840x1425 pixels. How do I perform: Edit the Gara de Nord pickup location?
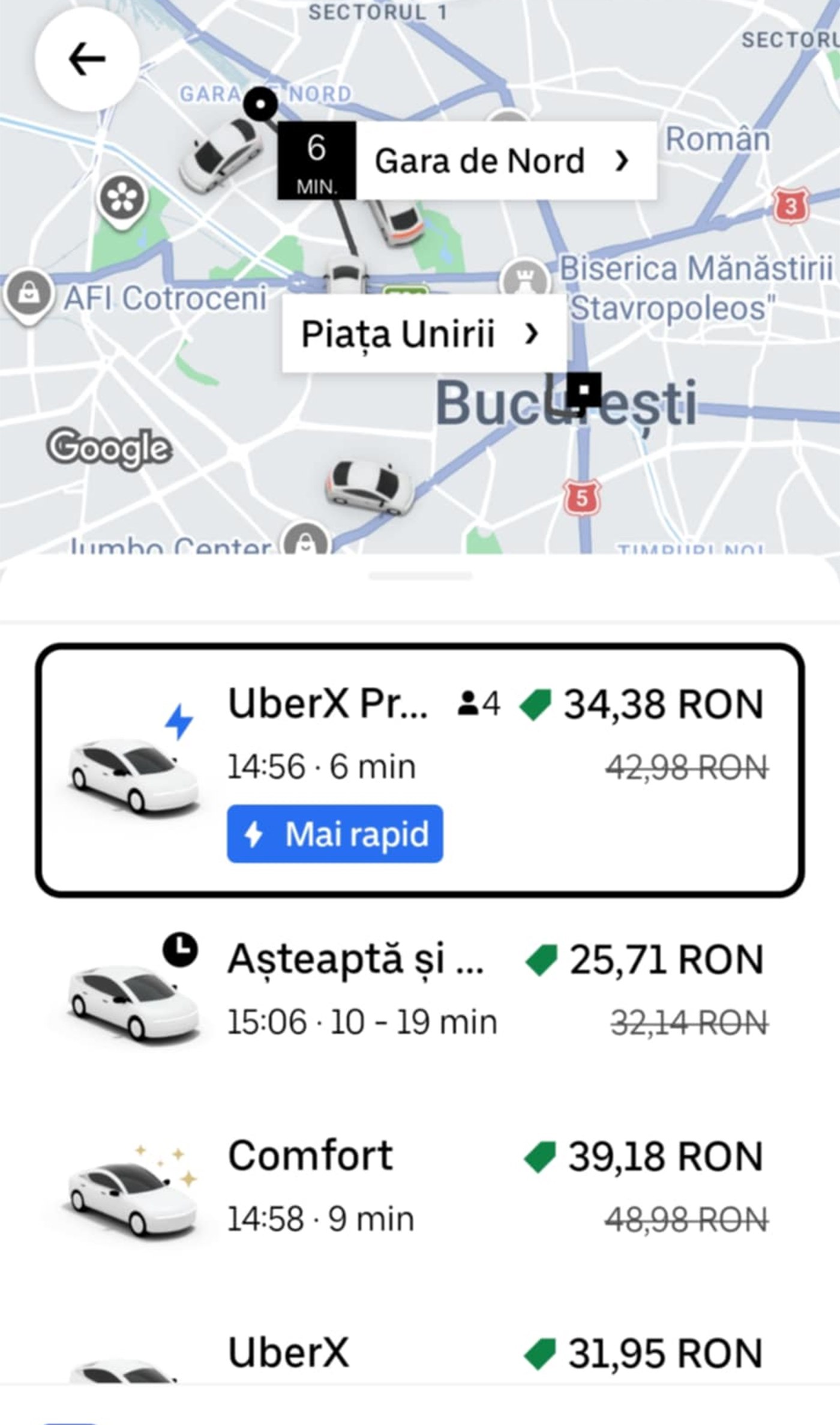click(479, 161)
